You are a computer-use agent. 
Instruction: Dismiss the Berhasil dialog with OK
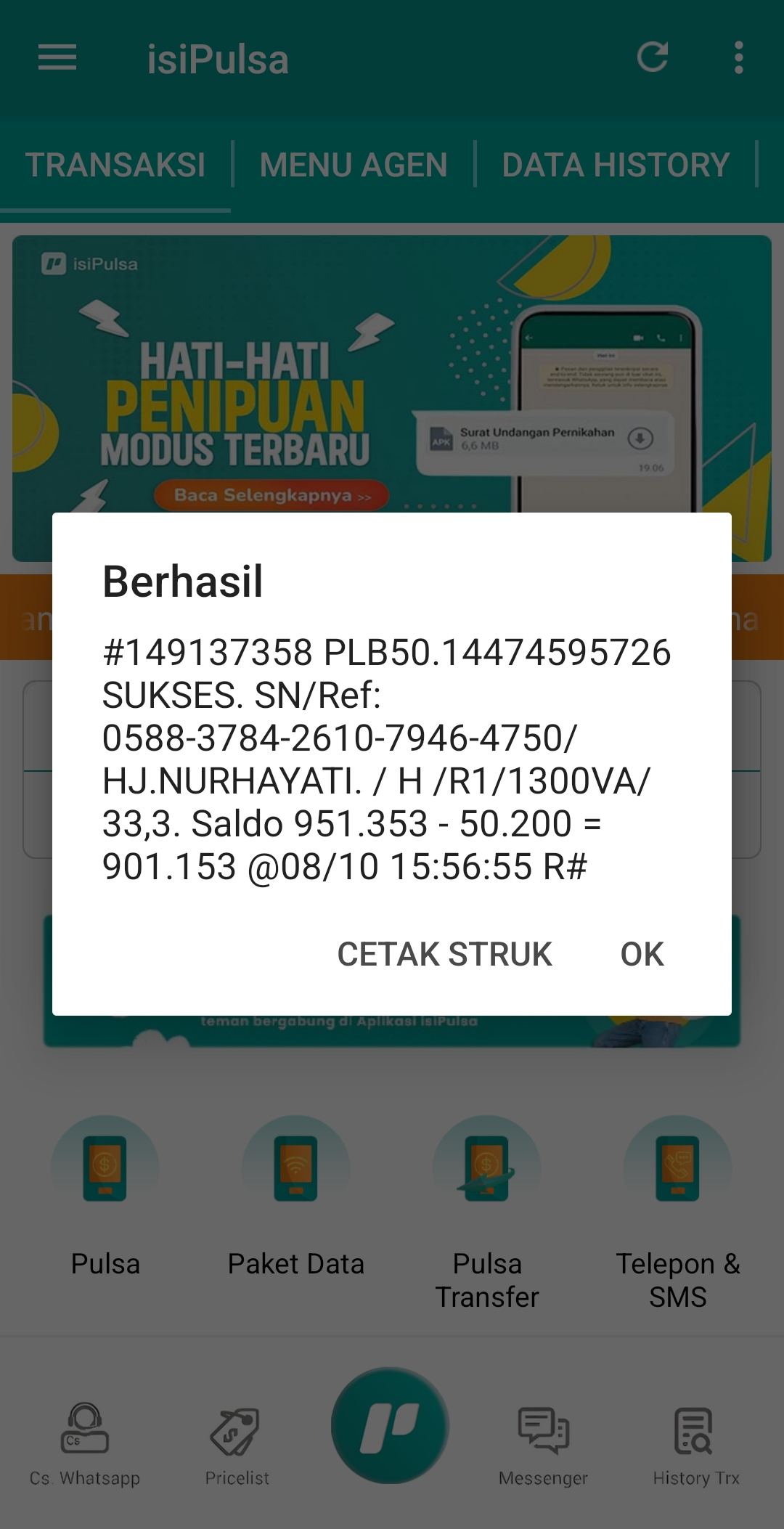coord(642,954)
